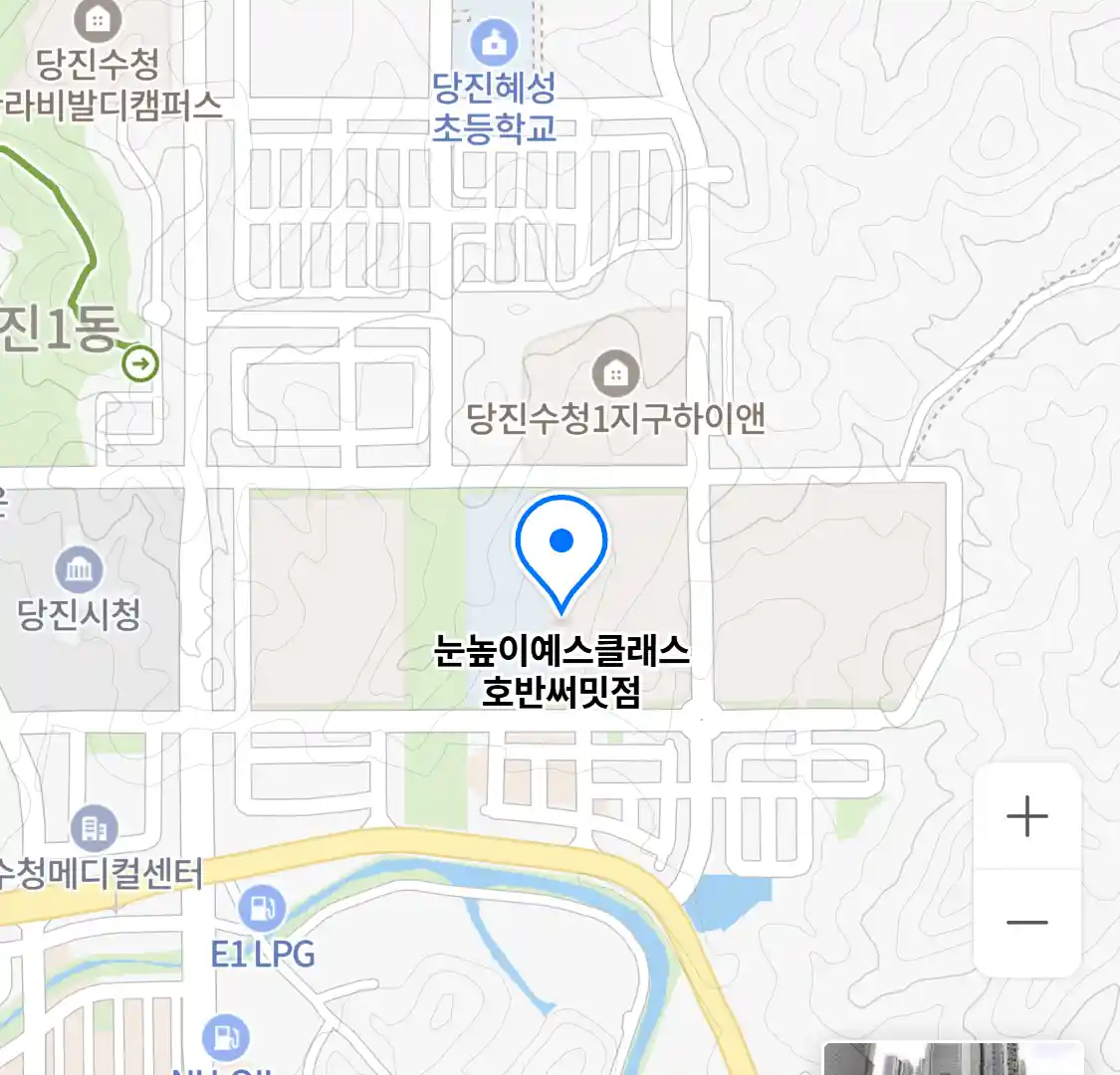Open the 당진혜성초등학교 school marker
The image size is (1120, 1075).
(494, 43)
